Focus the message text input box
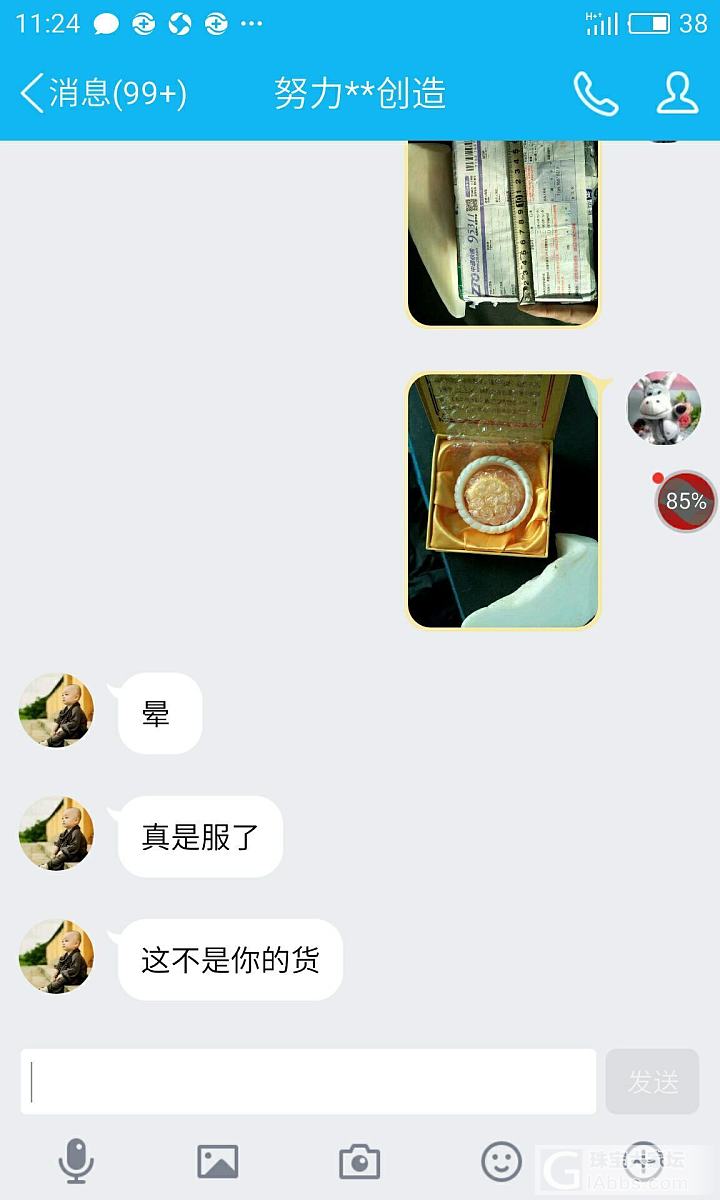The height and width of the screenshot is (1200, 720). (308, 1081)
